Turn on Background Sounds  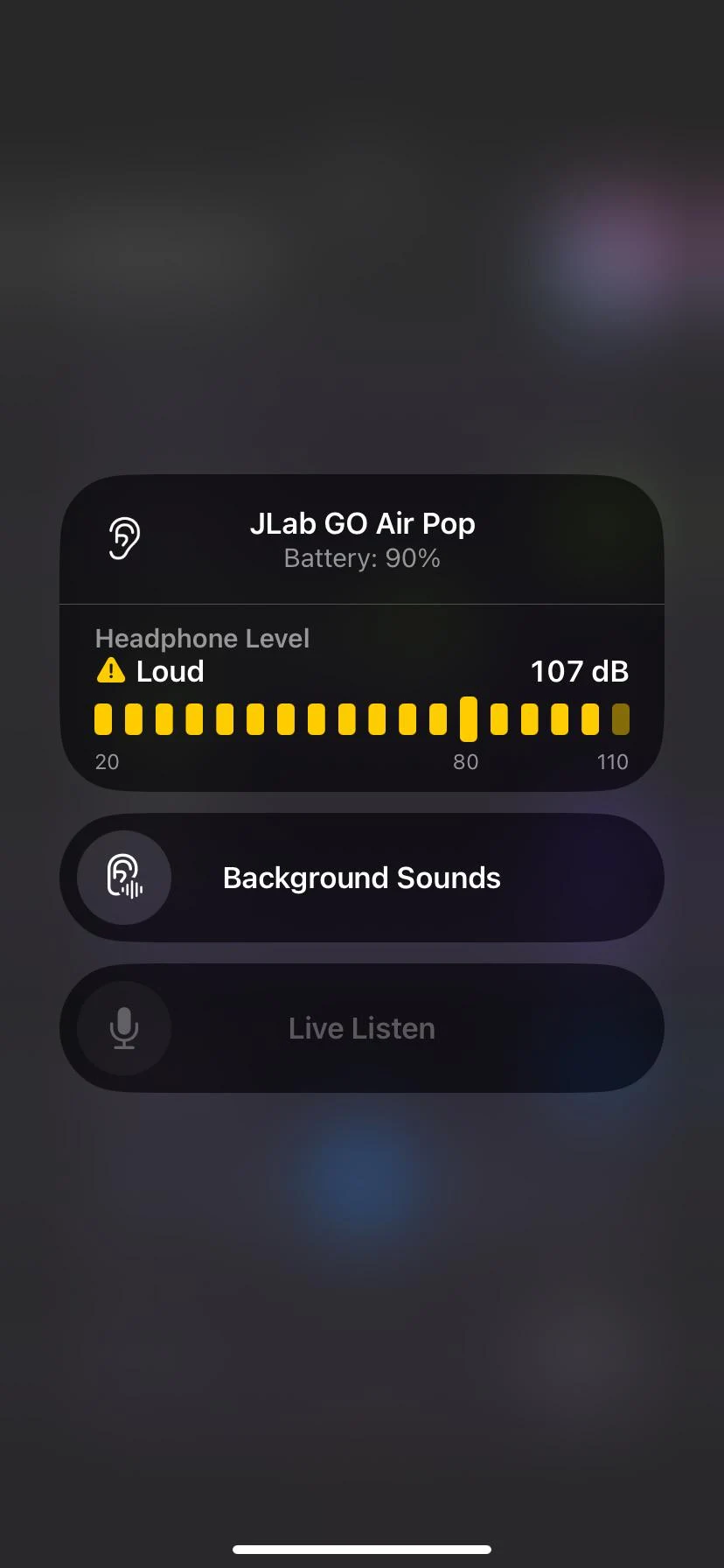tap(124, 878)
